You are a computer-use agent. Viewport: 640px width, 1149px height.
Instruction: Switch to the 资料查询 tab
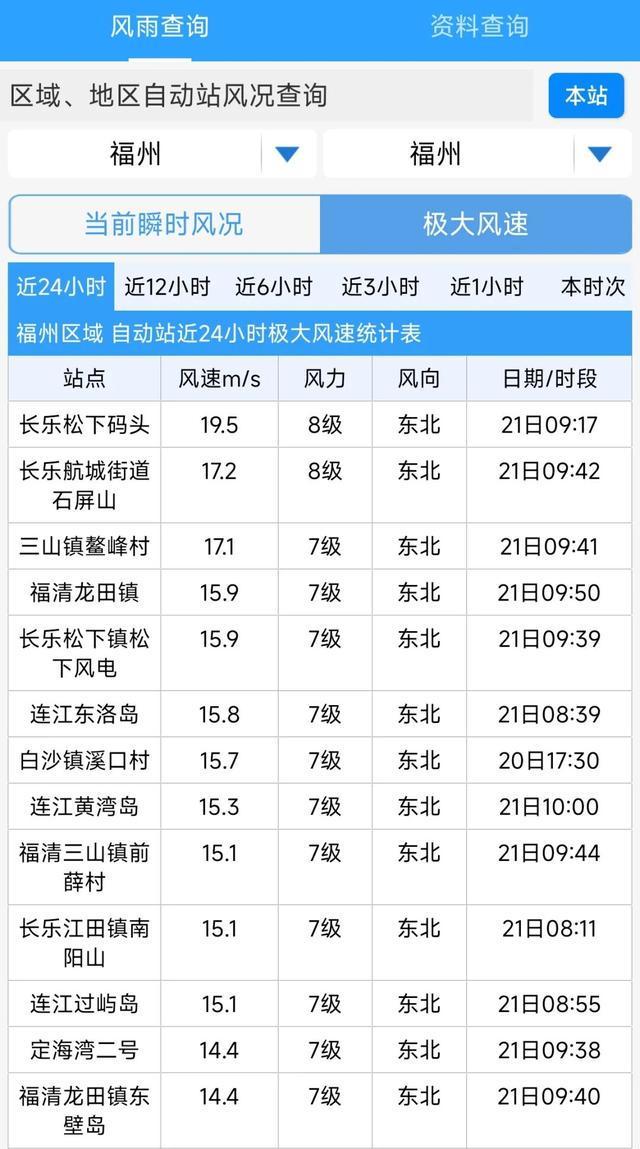[x=479, y=27]
